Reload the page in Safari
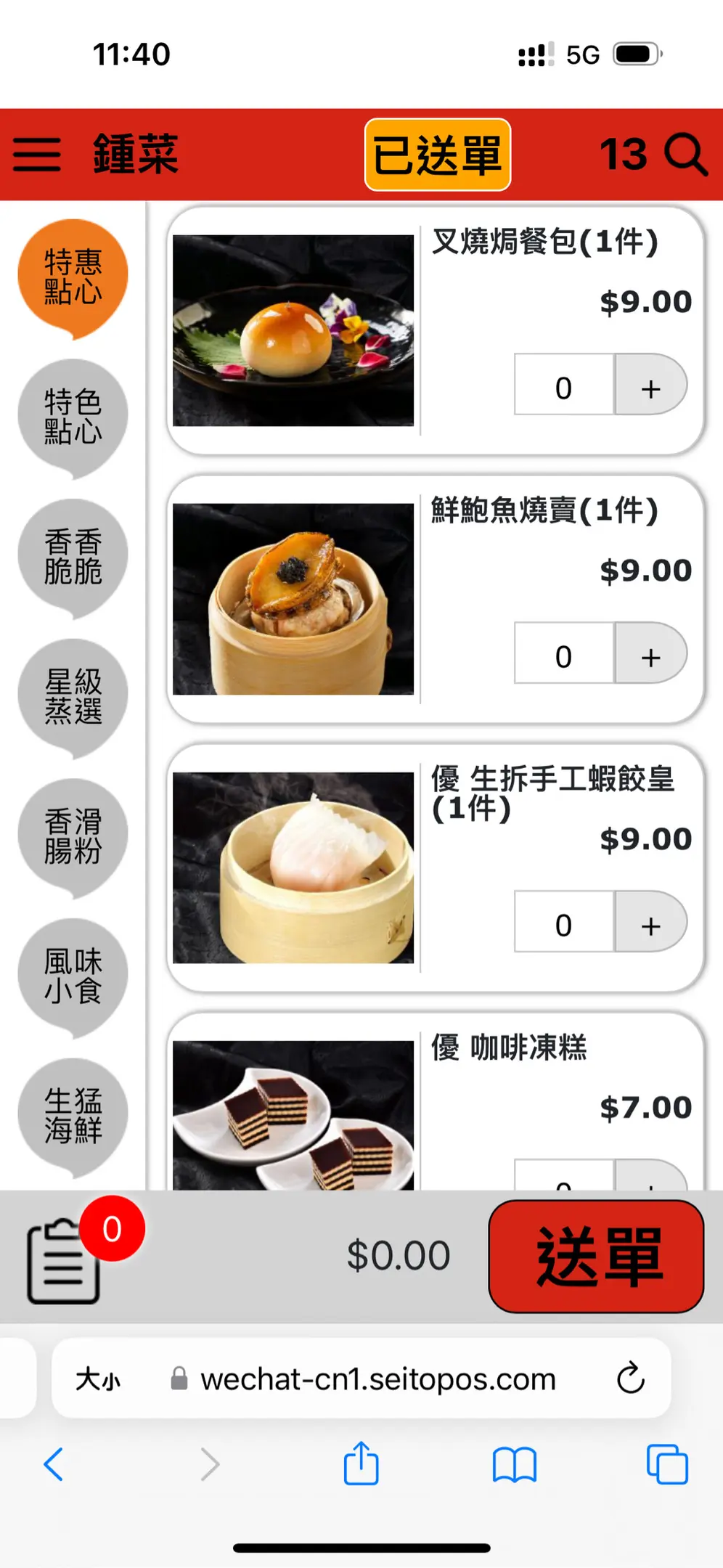 pos(630,1378)
